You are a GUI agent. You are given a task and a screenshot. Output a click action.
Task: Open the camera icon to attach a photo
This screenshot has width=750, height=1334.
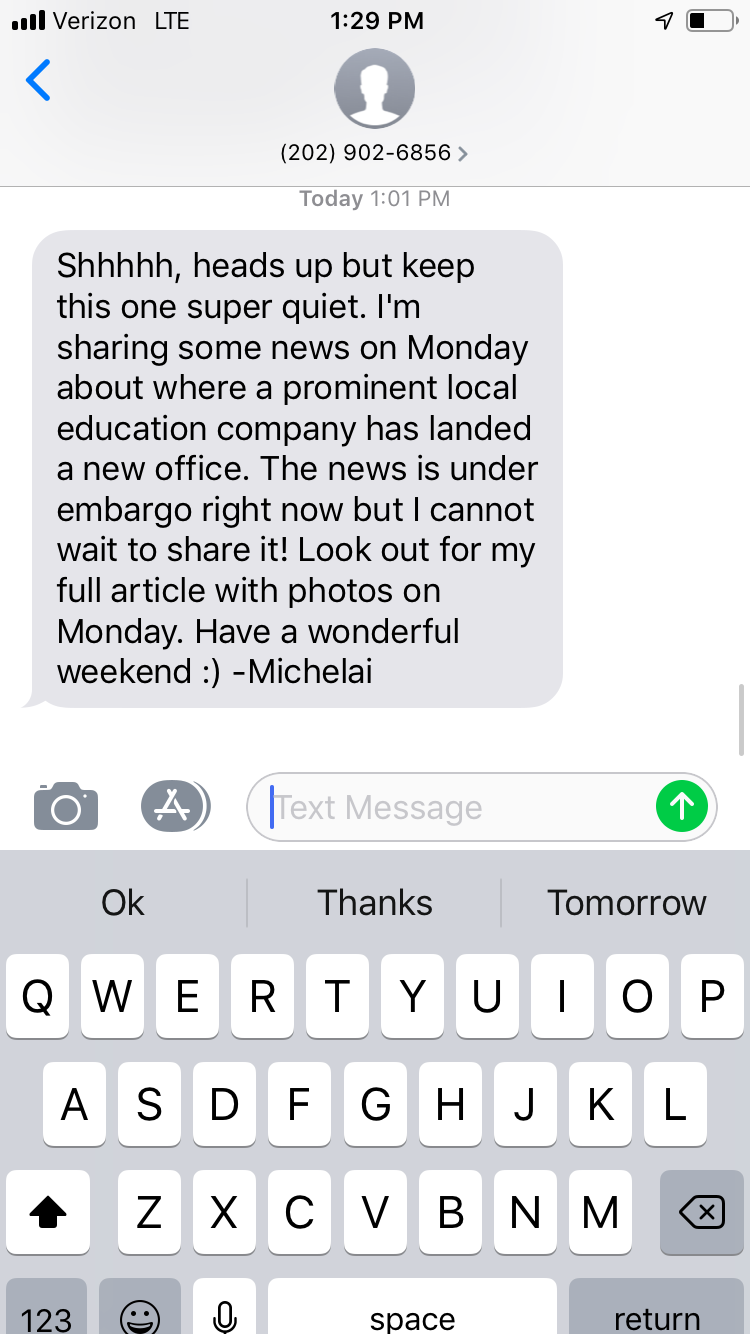click(66, 806)
